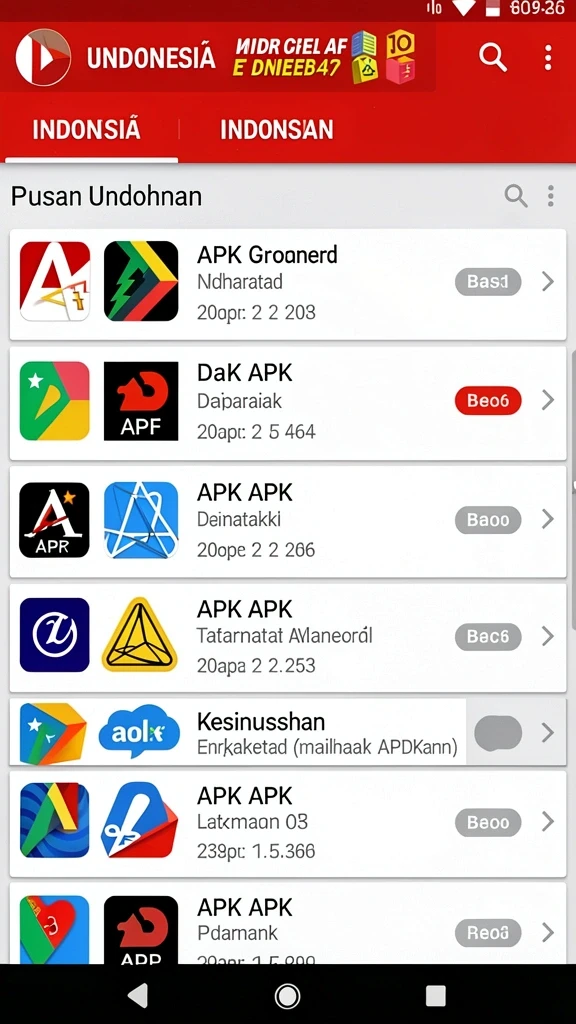This screenshot has width=576, height=1024.
Task: Open the APK Groanerd row
Action: point(288,284)
